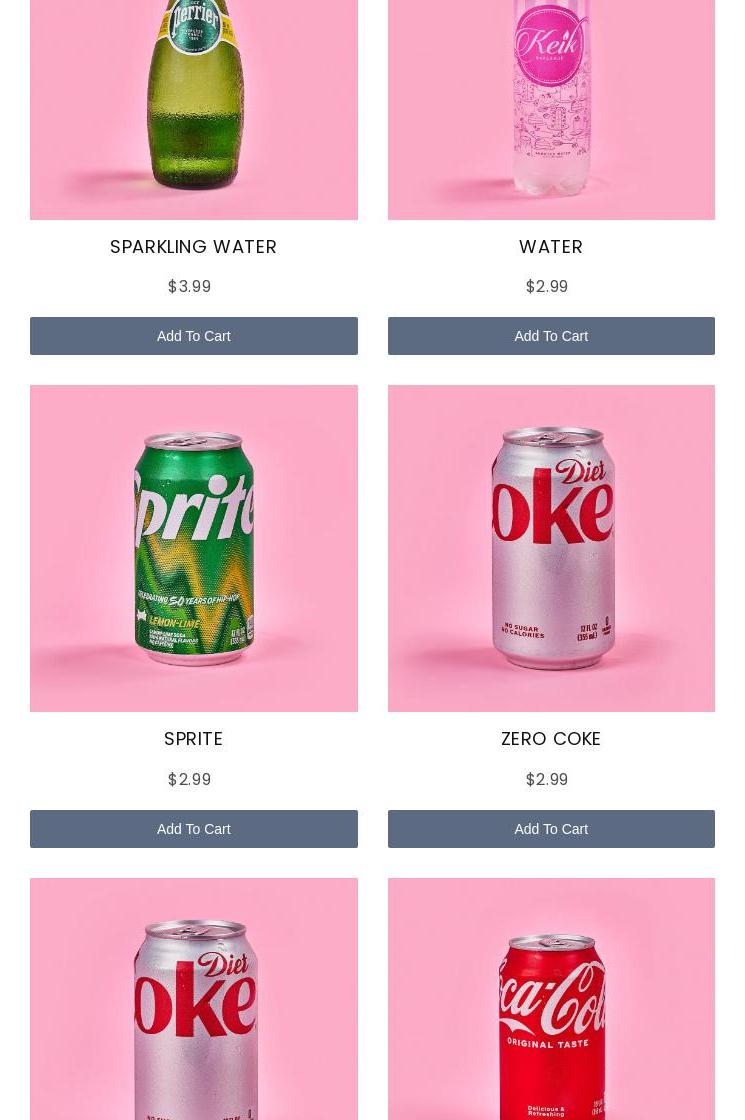Open the Coca-Cola Original Taste product tile
Image resolution: width=745 pixels, height=1120 pixels.
click(551, 1000)
